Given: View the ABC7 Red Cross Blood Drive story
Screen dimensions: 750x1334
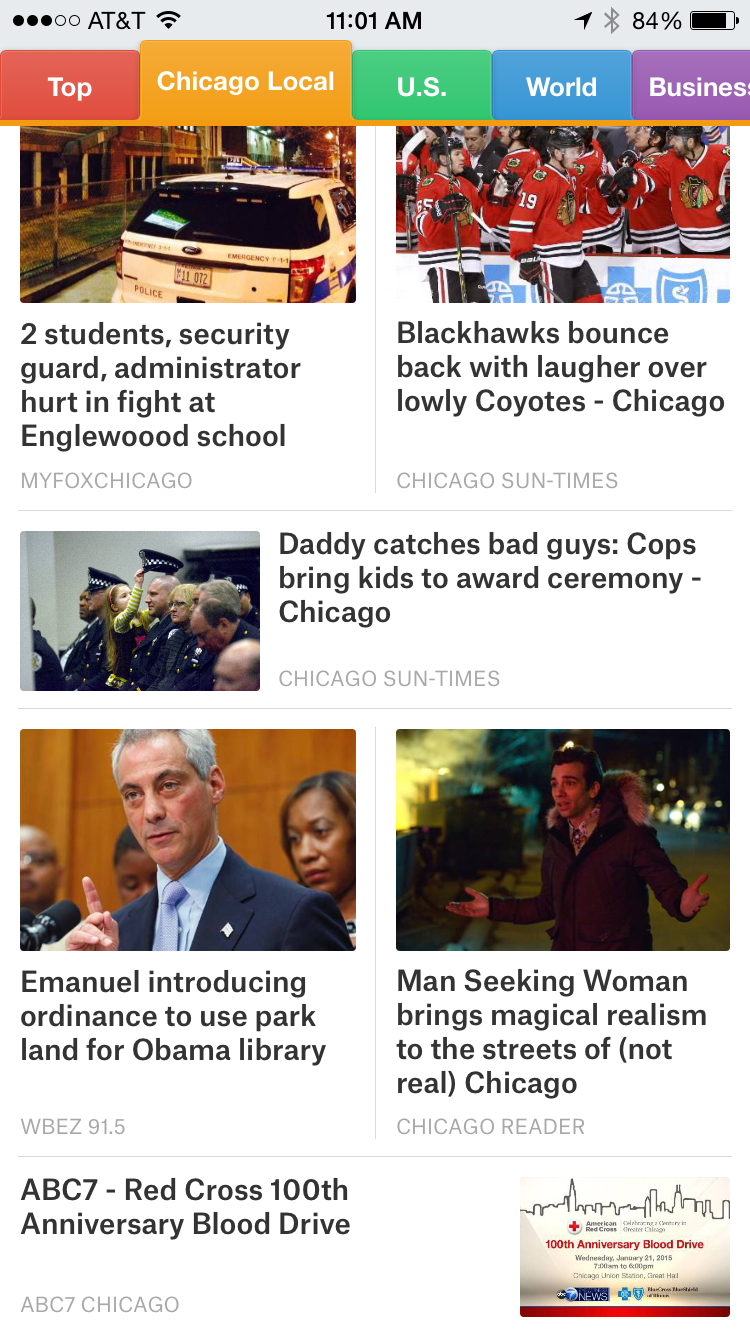Looking at the screenshot, I should coord(186,1207).
